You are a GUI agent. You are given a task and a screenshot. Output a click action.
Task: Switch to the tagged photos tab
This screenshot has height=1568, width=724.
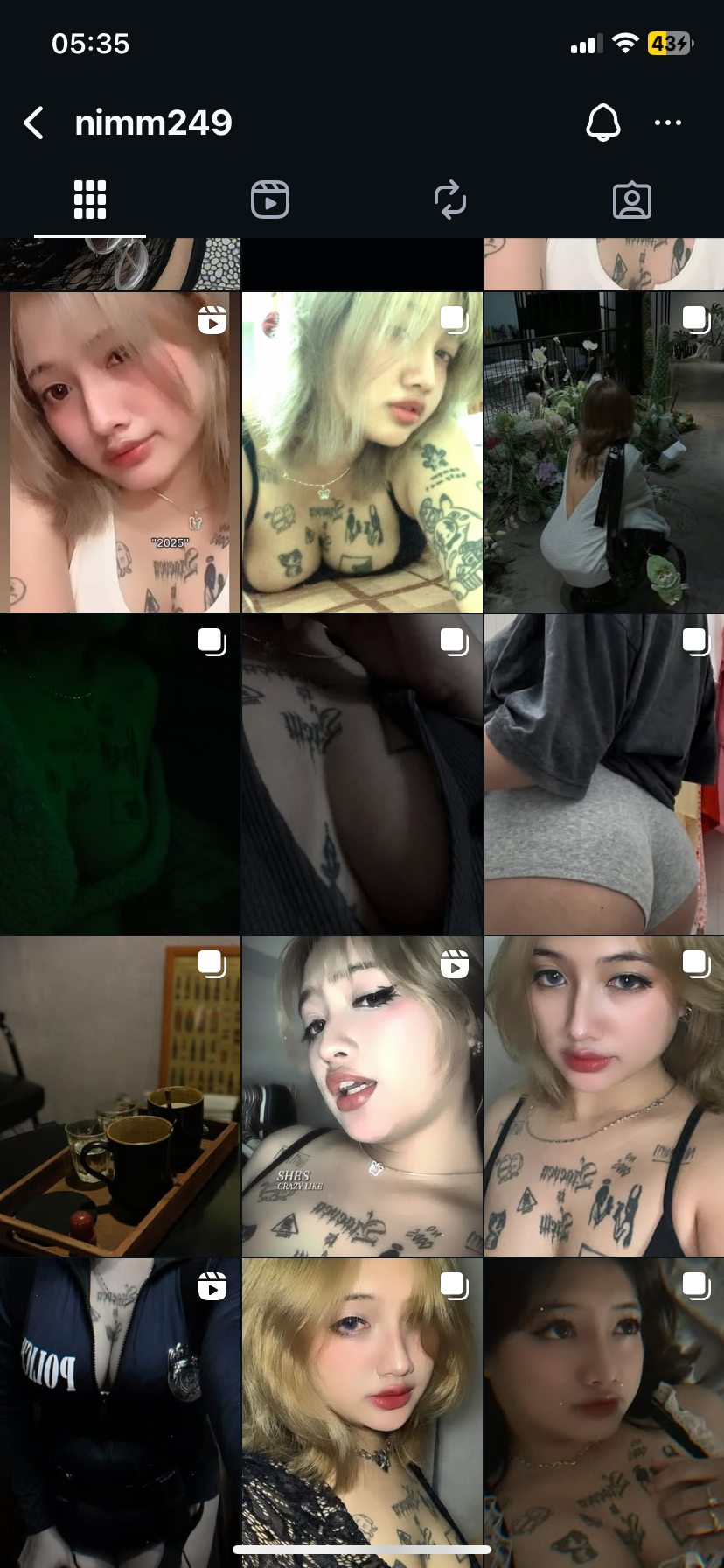point(631,200)
